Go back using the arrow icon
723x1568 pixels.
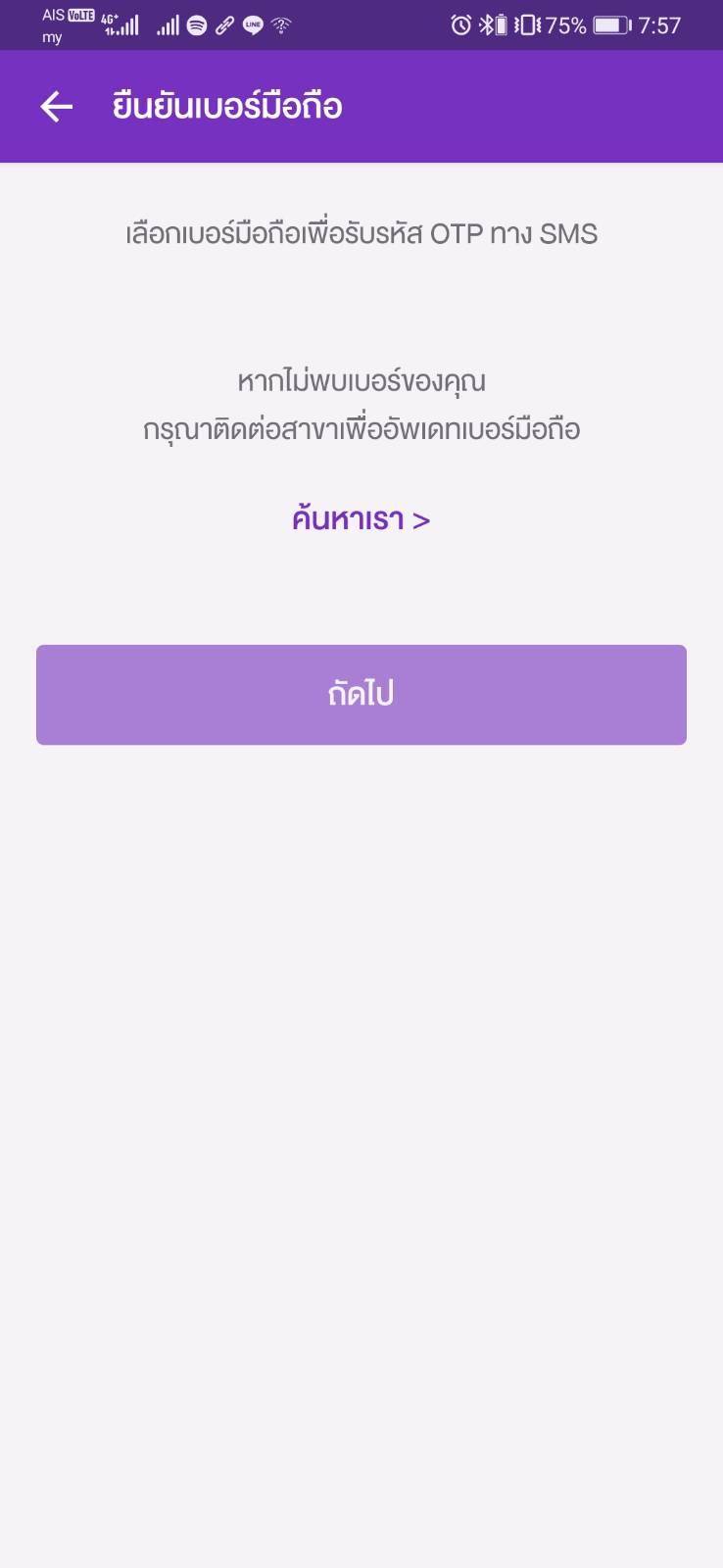click(57, 107)
